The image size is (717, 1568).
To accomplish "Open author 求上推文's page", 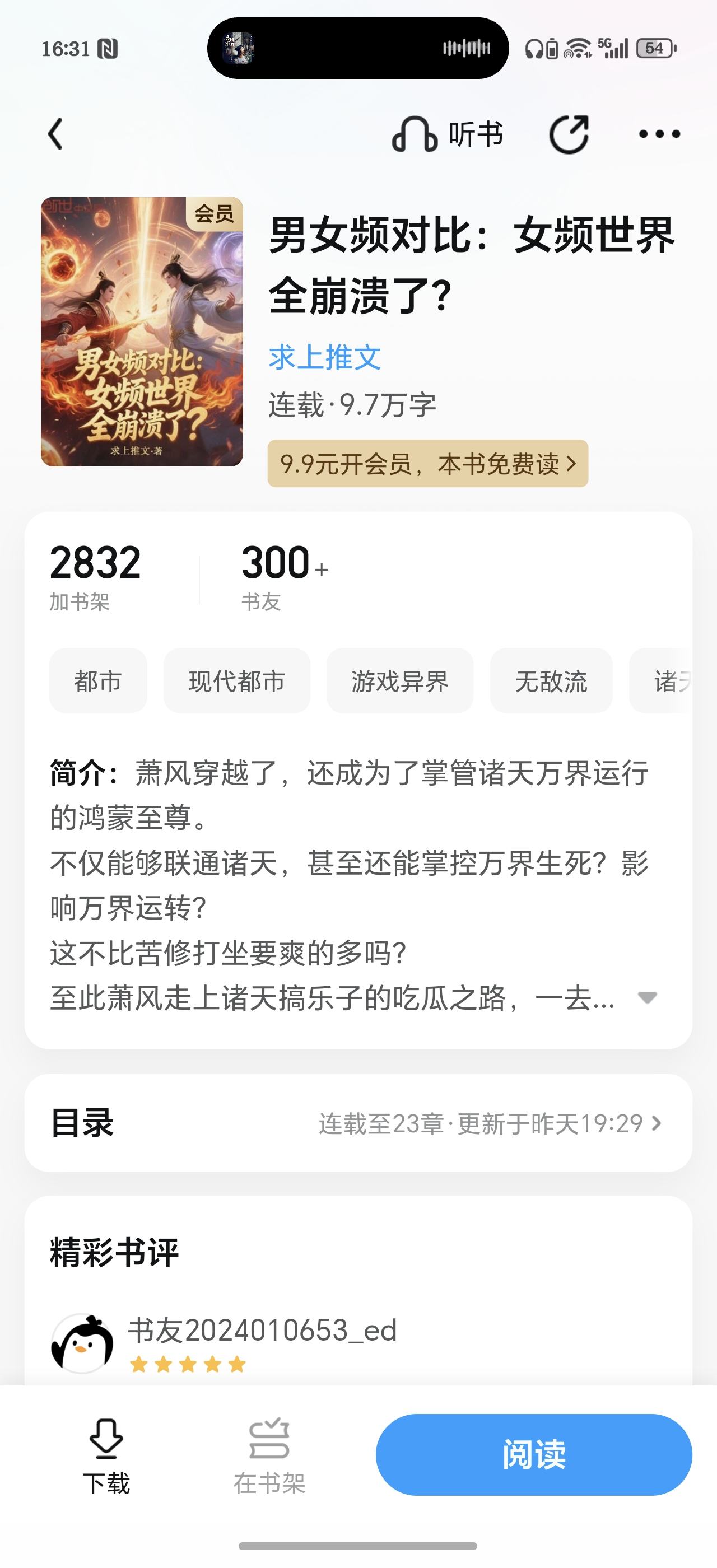I will click(x=325, y=357).
